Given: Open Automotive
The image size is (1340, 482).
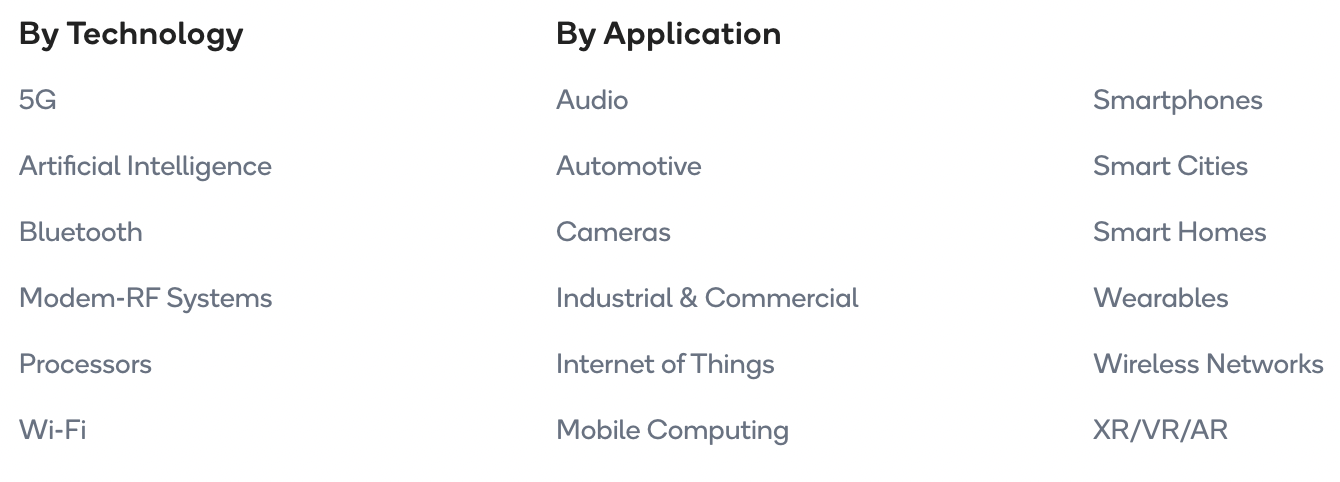Looking at the screenshot, I should [628, 166].
